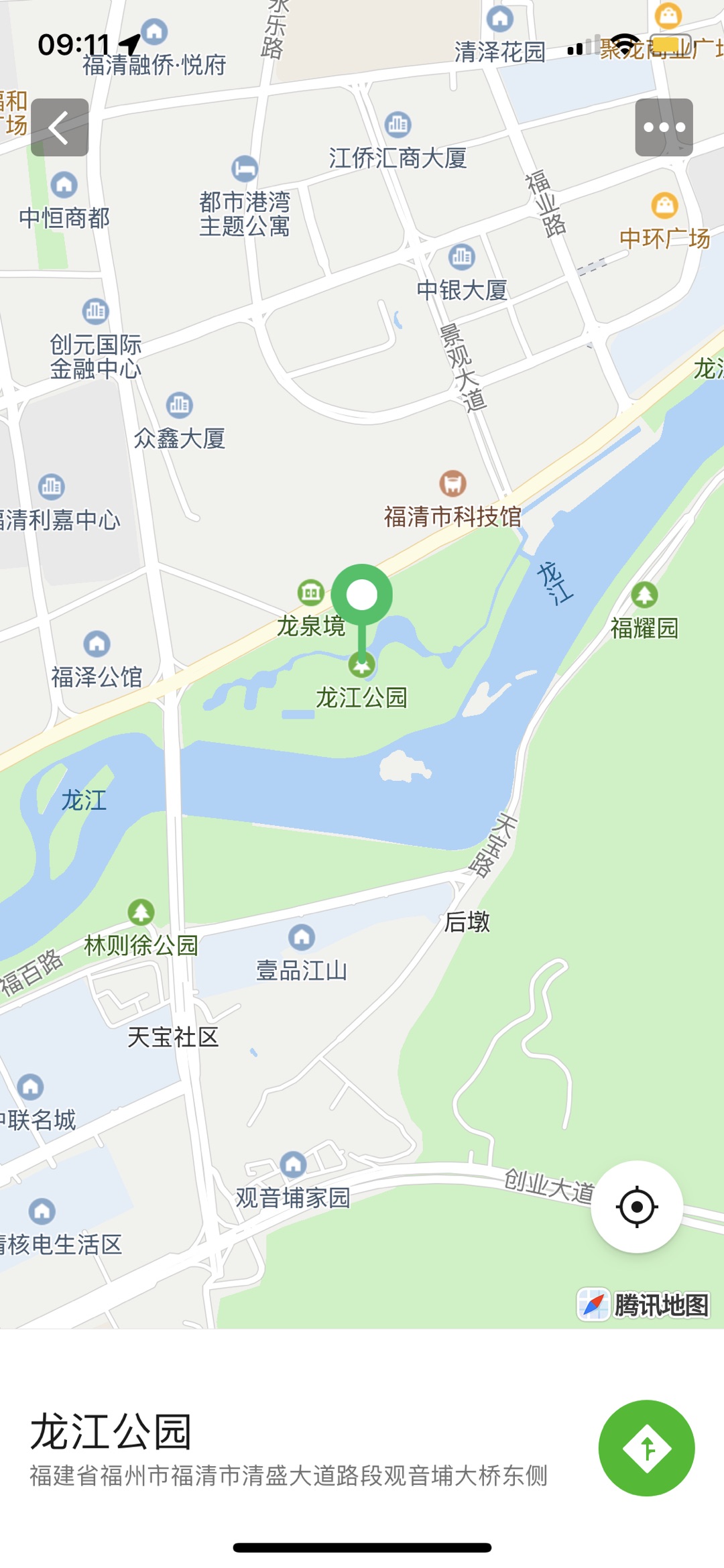Go back using the top-left arrow
Image resolution: width=724 pixels, height=1568 pixels.
[x=60, y=127]
